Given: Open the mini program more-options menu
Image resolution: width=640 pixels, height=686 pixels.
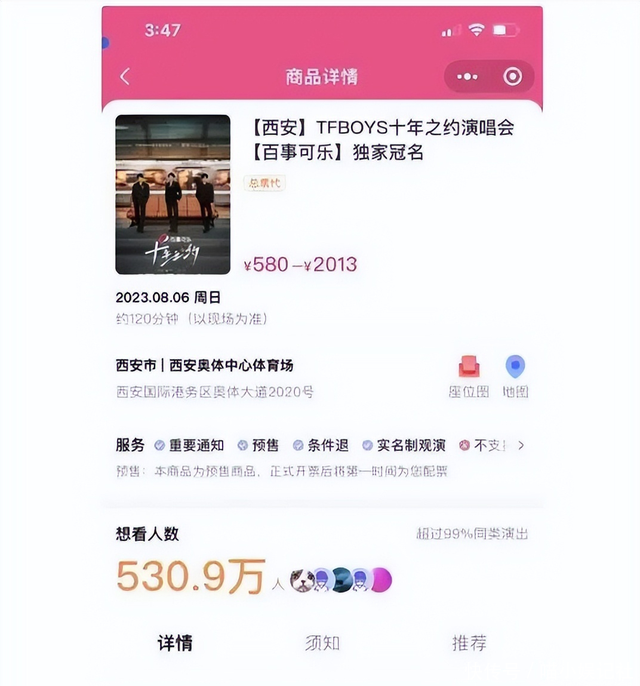Looking at the screenshot, I should pyautogui.click(x=467, y=77).
